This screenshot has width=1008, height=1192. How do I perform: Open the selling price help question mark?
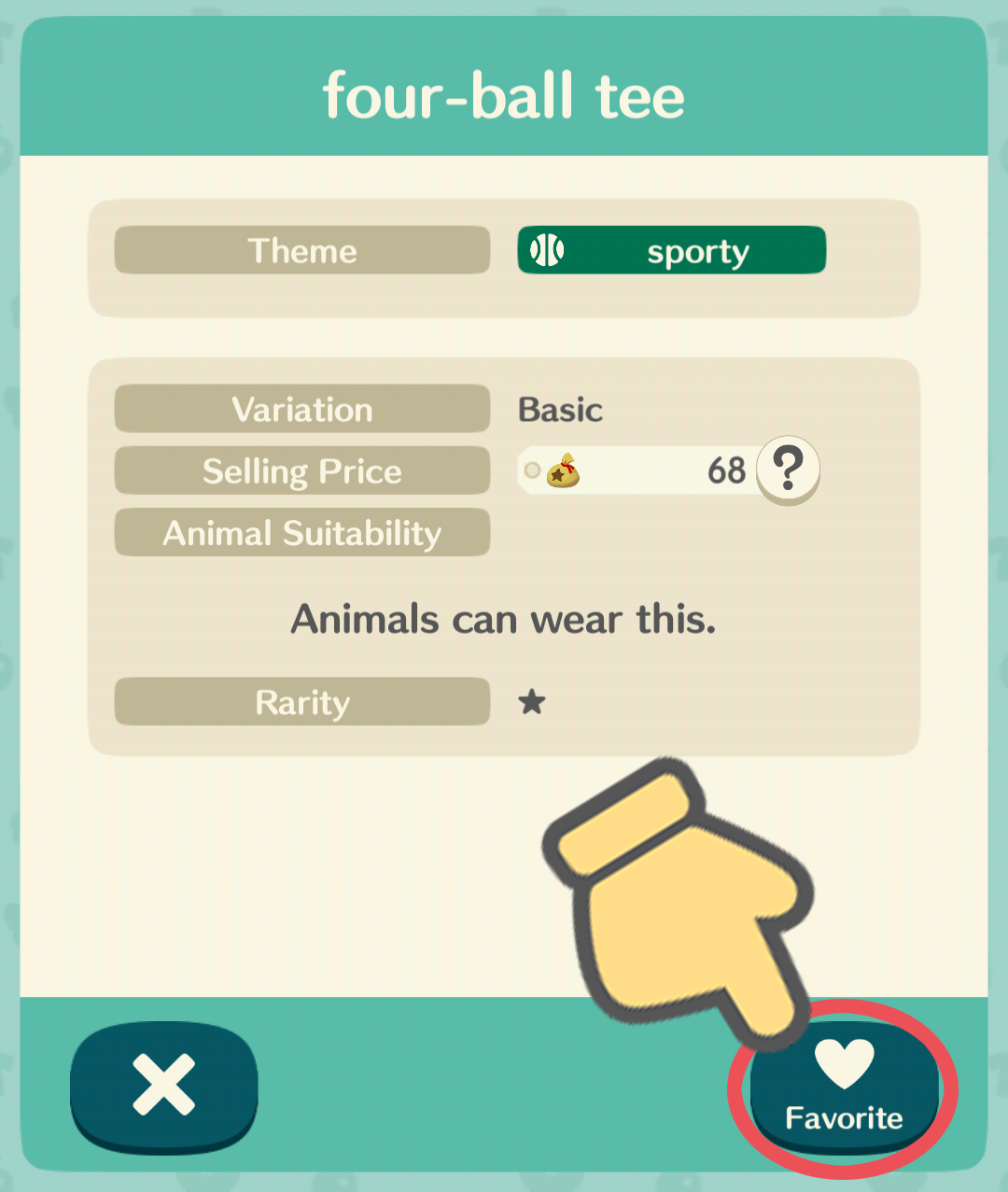click(788, 469)
